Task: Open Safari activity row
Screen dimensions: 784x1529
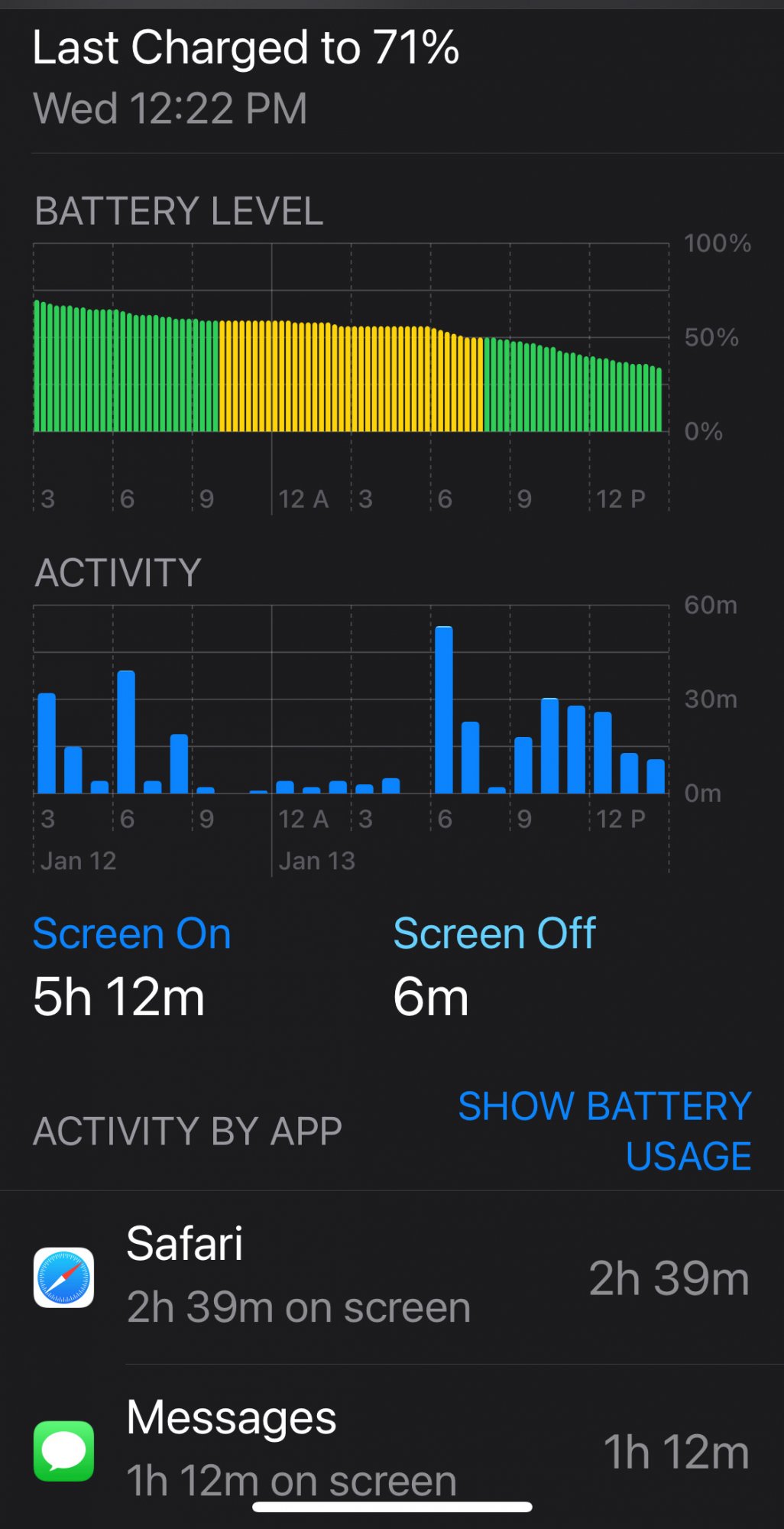Action: pos(391,1277)
